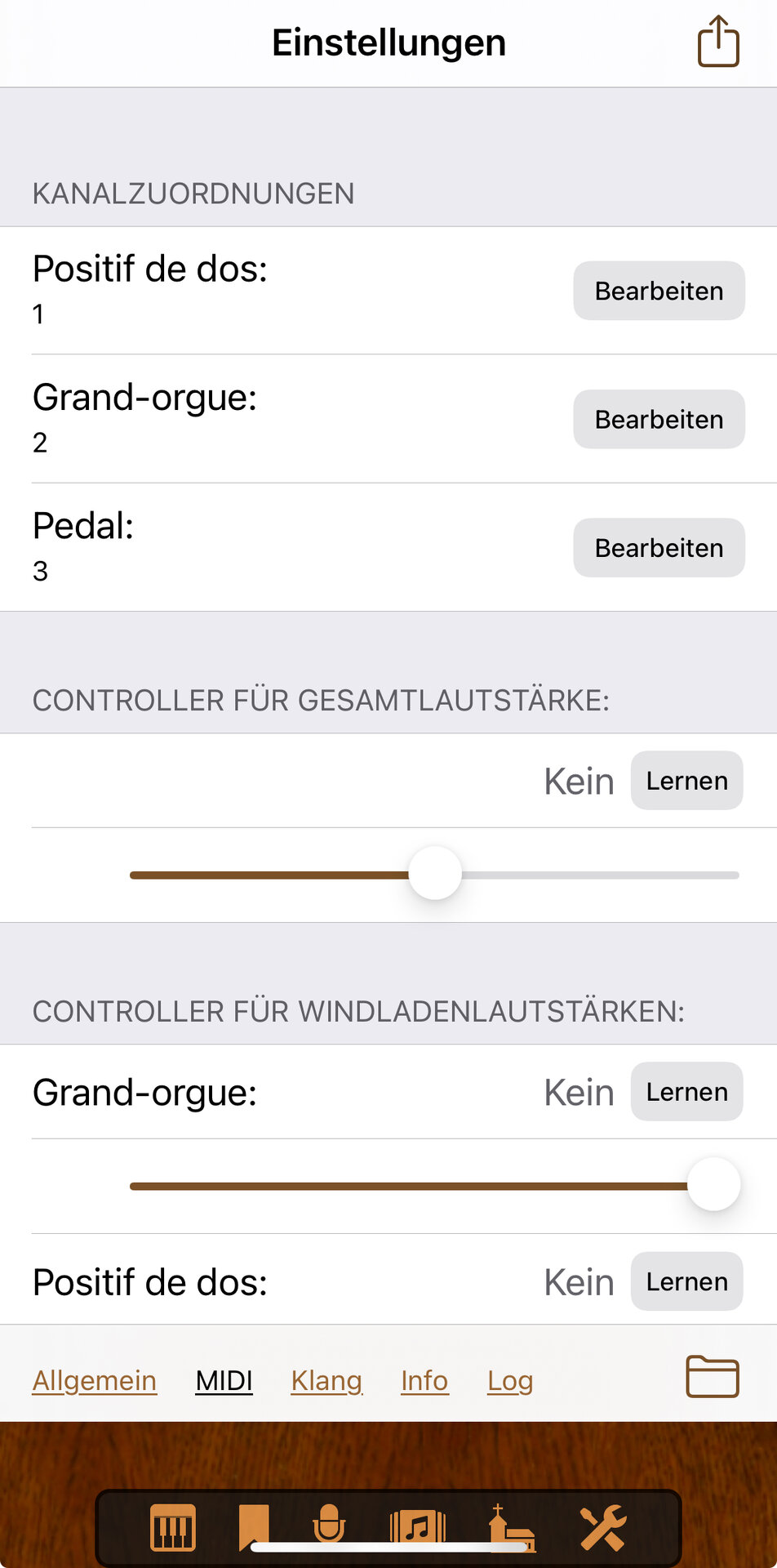The width and height of the screenshot is (777, 1568).
Task: Learn controller for Gesamtlautstärke
Action: 686,781
